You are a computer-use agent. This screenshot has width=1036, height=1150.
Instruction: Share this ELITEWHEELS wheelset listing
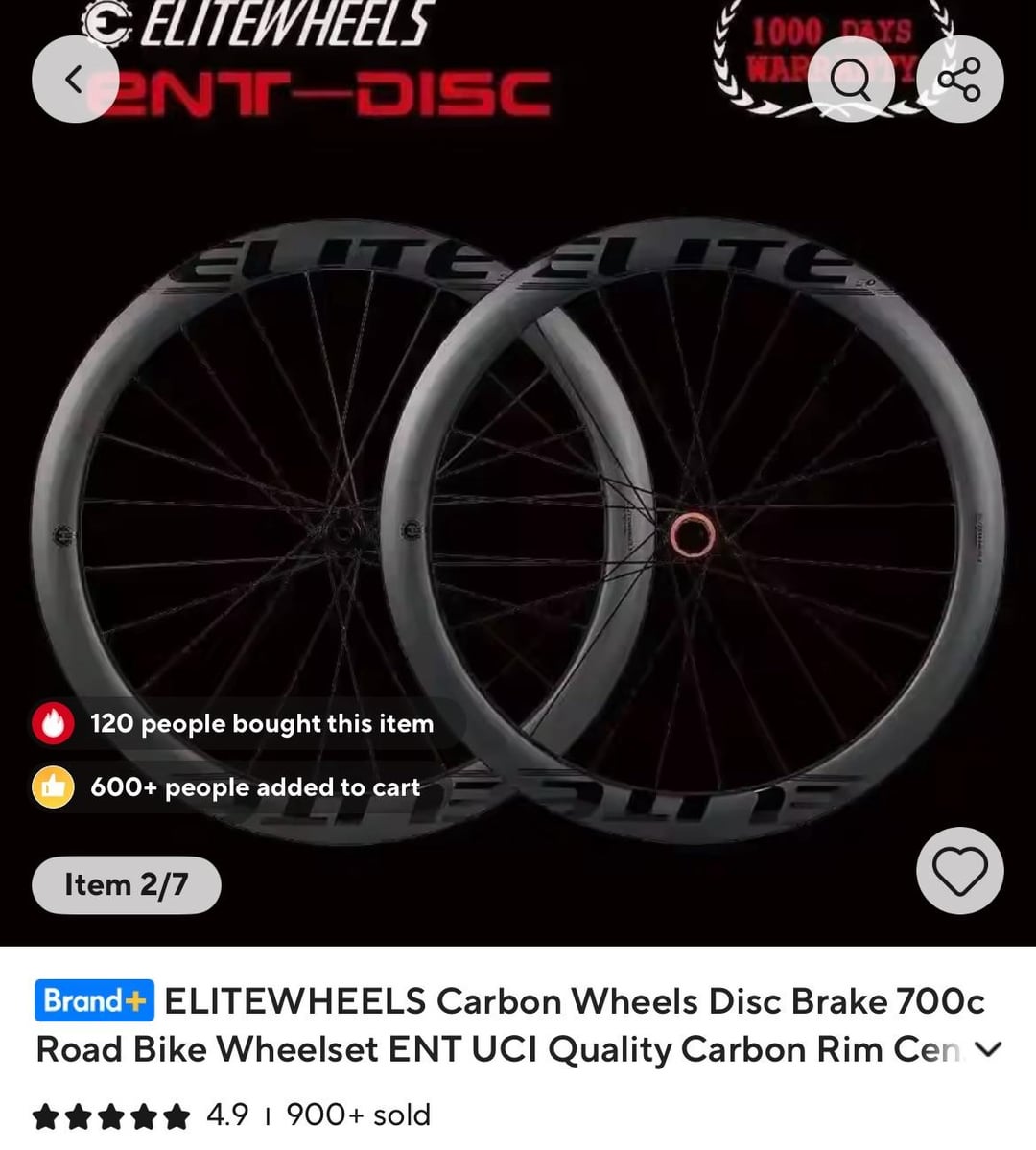click(x=959, y=80)
